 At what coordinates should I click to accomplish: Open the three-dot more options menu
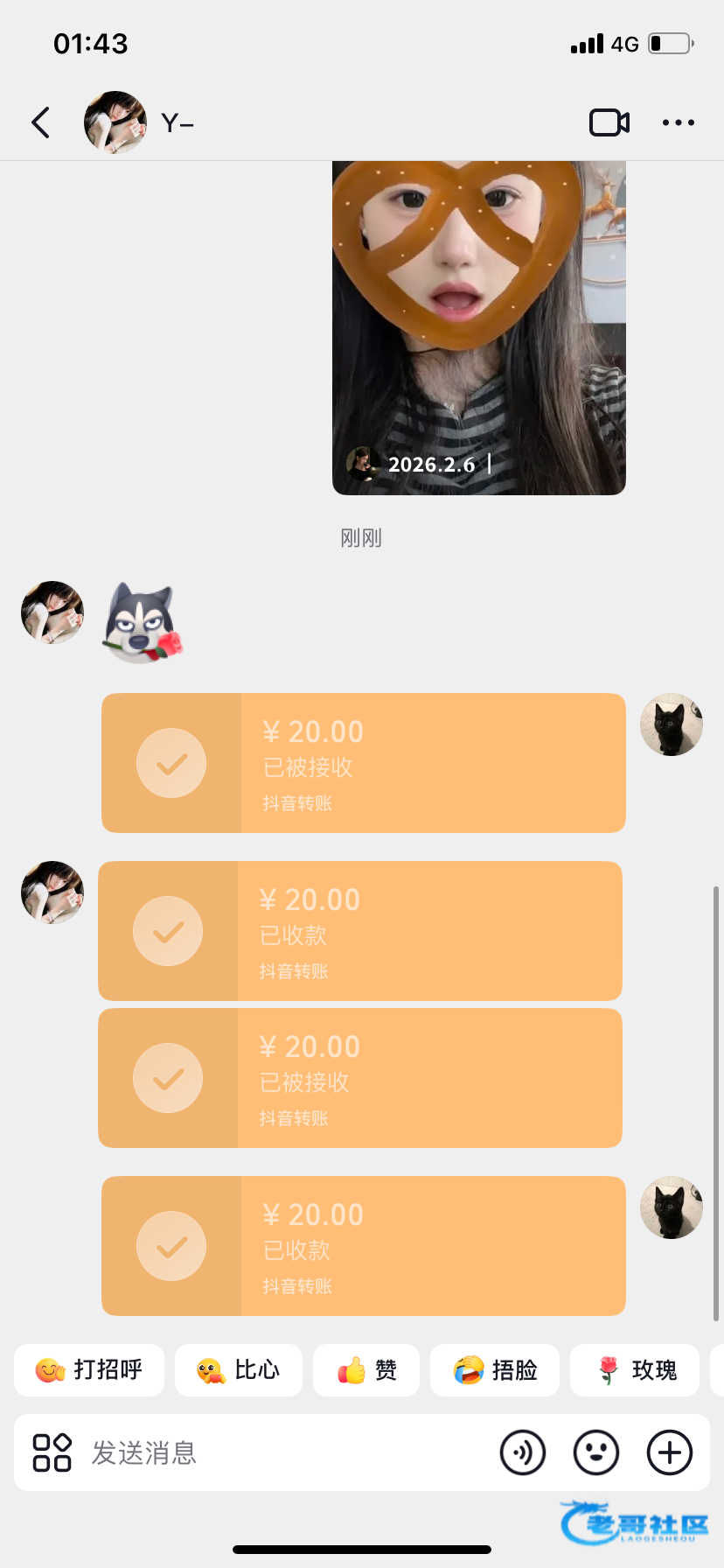[678, 122]
